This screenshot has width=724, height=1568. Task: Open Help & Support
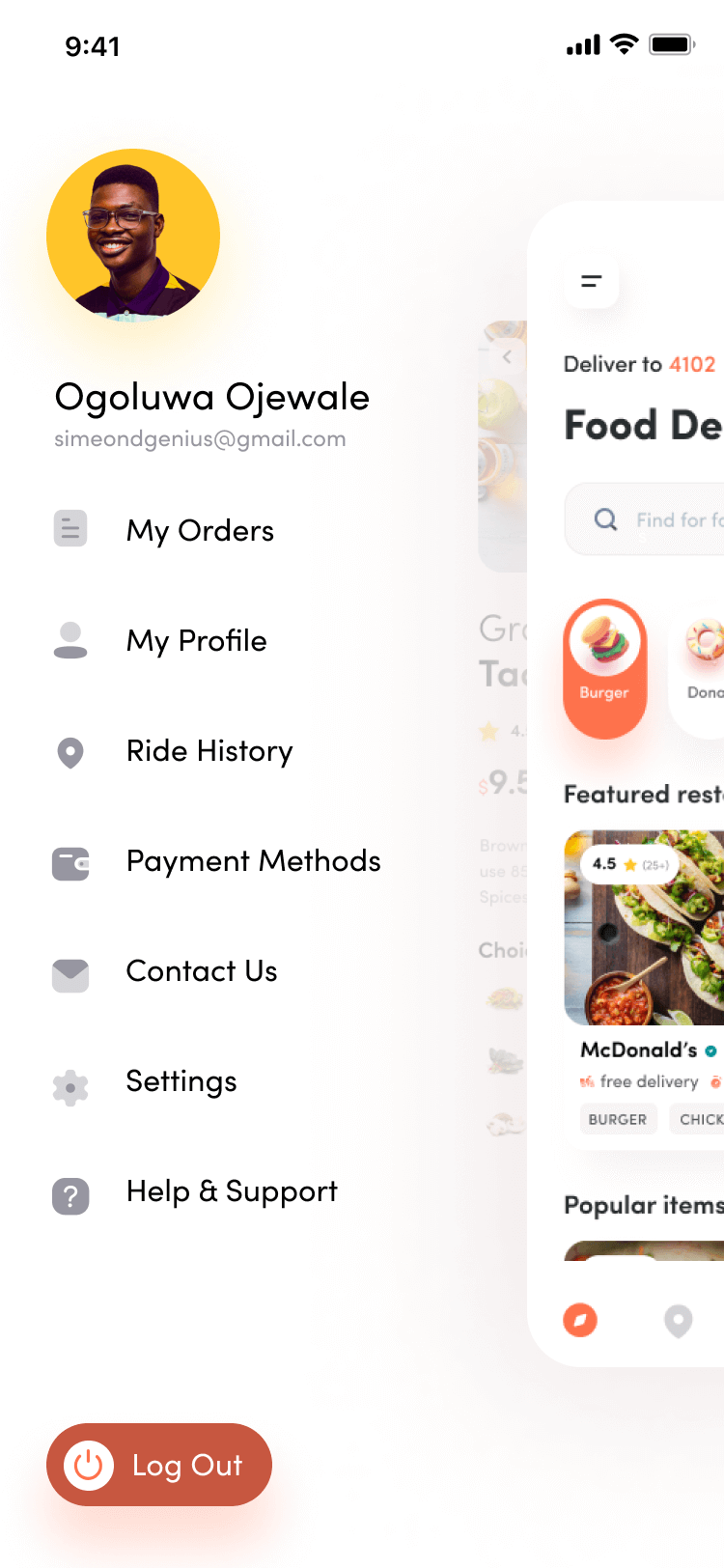[232, 1191]
